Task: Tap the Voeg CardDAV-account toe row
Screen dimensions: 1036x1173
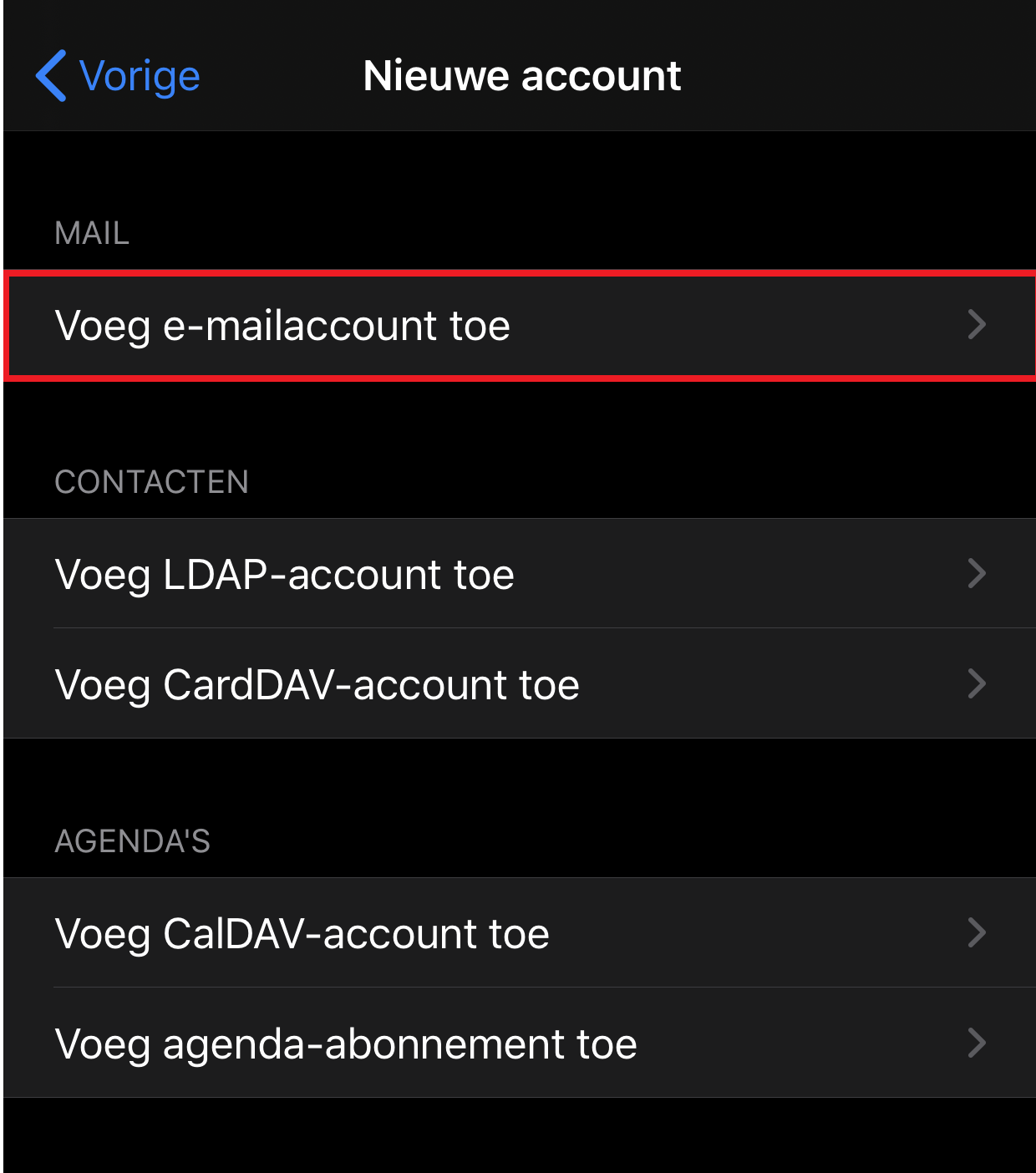Action: [x=518, y=684]
